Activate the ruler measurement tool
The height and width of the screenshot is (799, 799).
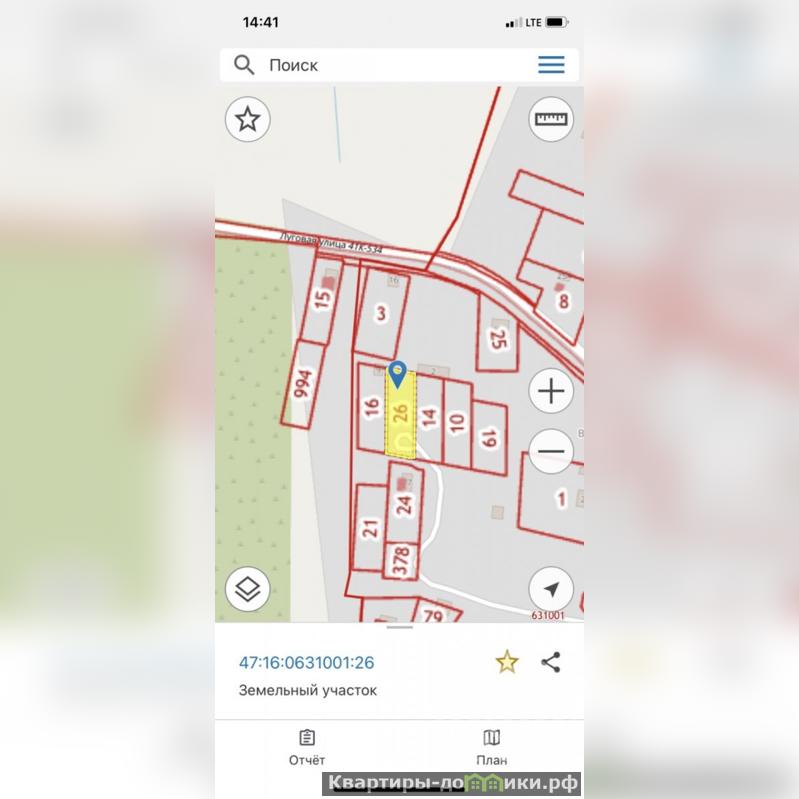[551, 120]
